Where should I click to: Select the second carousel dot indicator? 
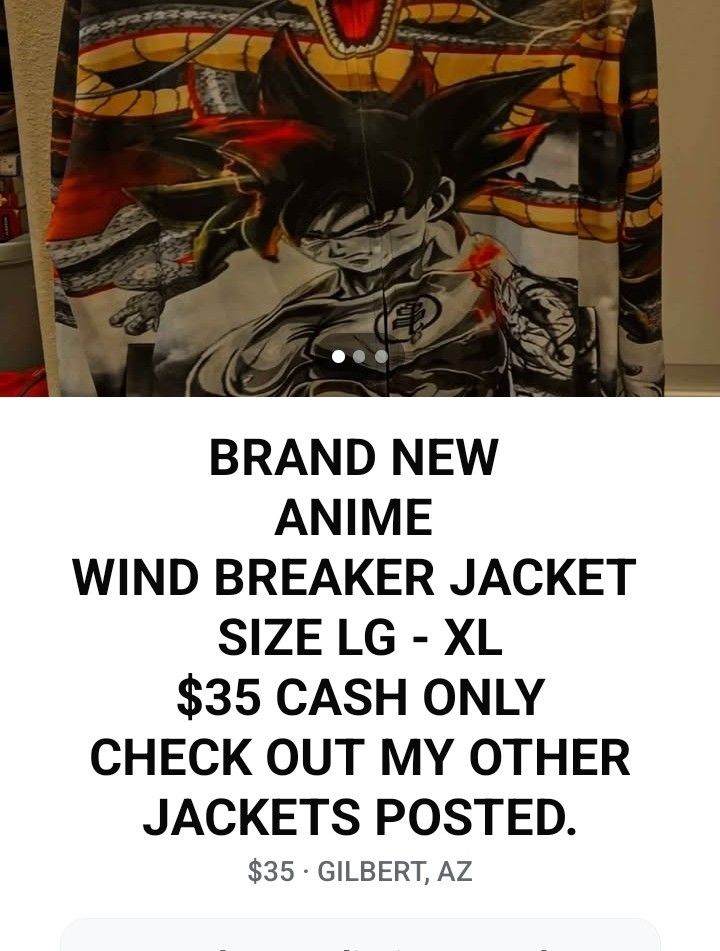358,355
